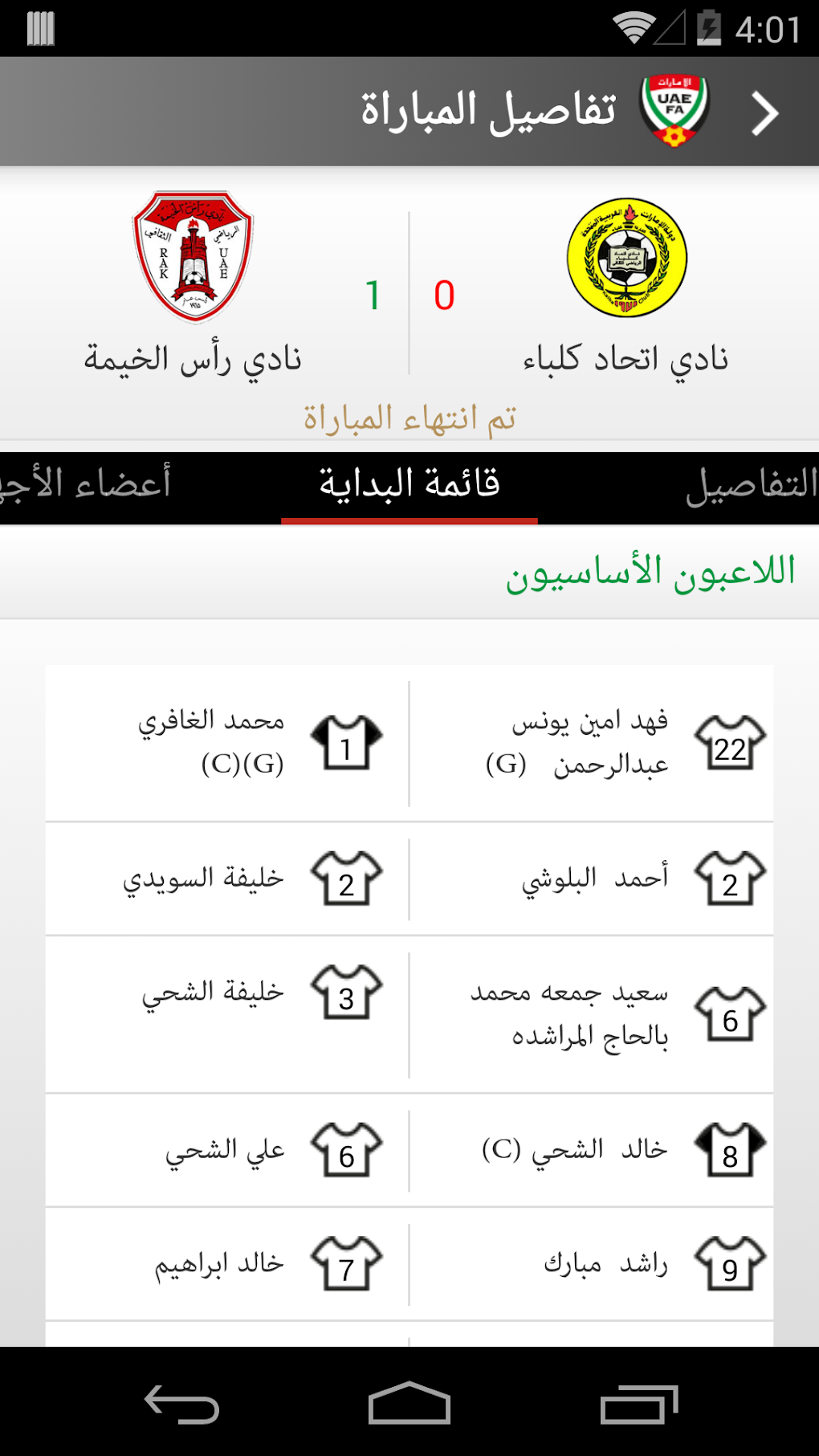Open player فهد امين يونس number 22

click(592, 744)
